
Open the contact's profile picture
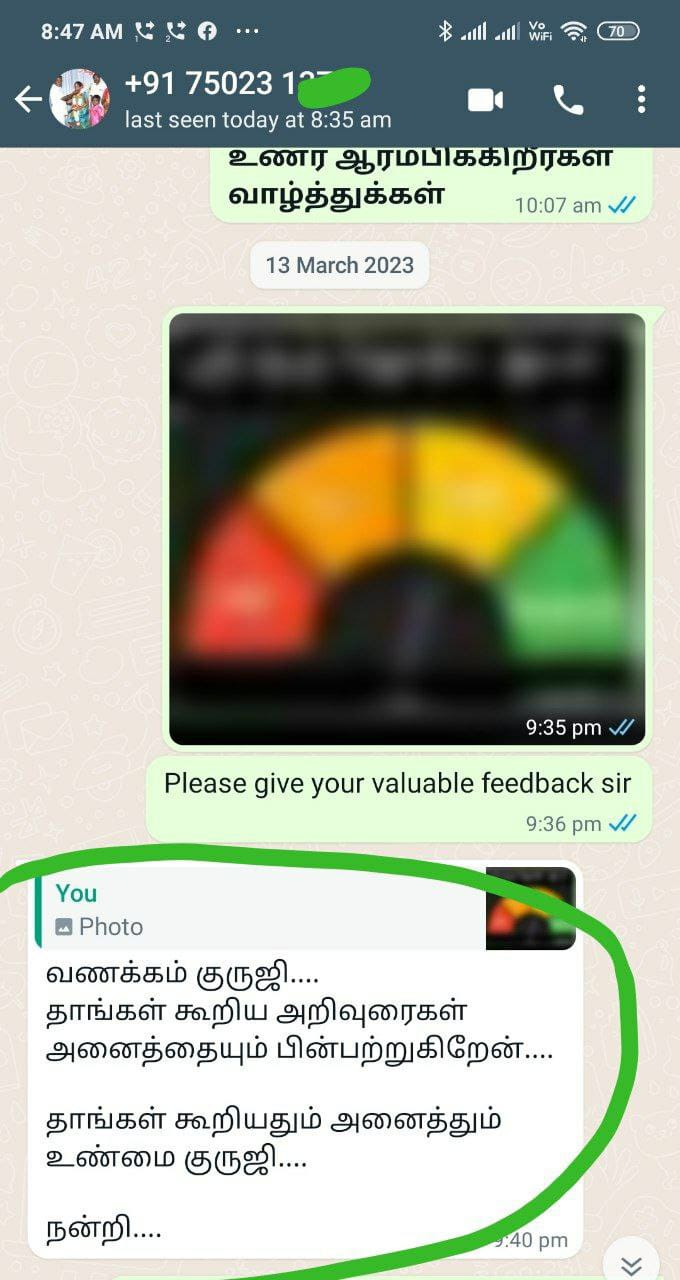(79, 99)
